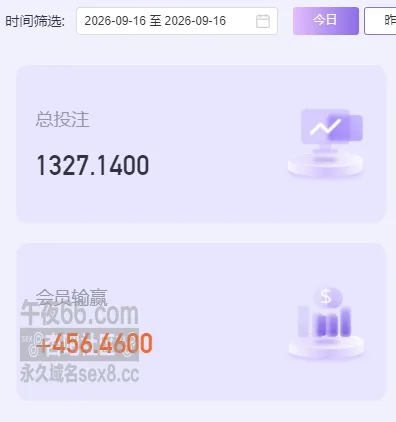Open the date range picker field

coord(177,21)
